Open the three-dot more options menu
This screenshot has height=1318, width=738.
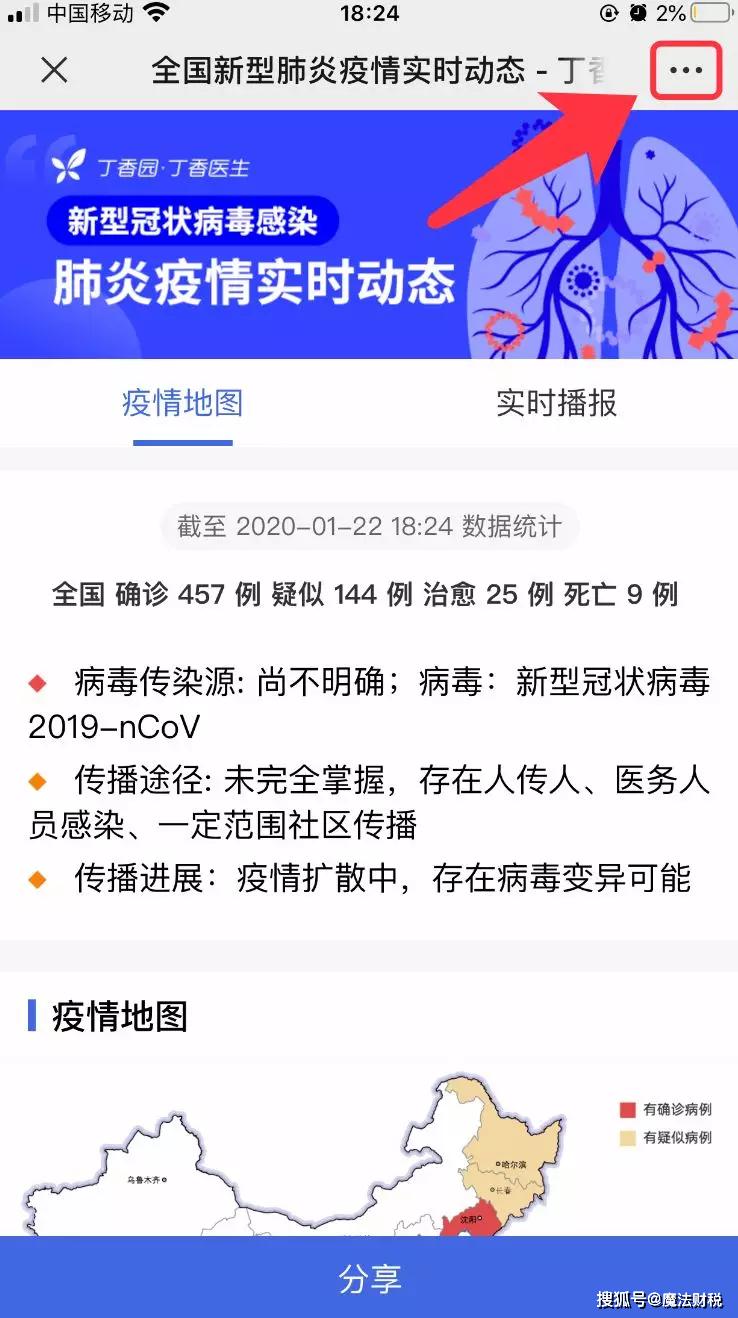(x=686, y=70)
